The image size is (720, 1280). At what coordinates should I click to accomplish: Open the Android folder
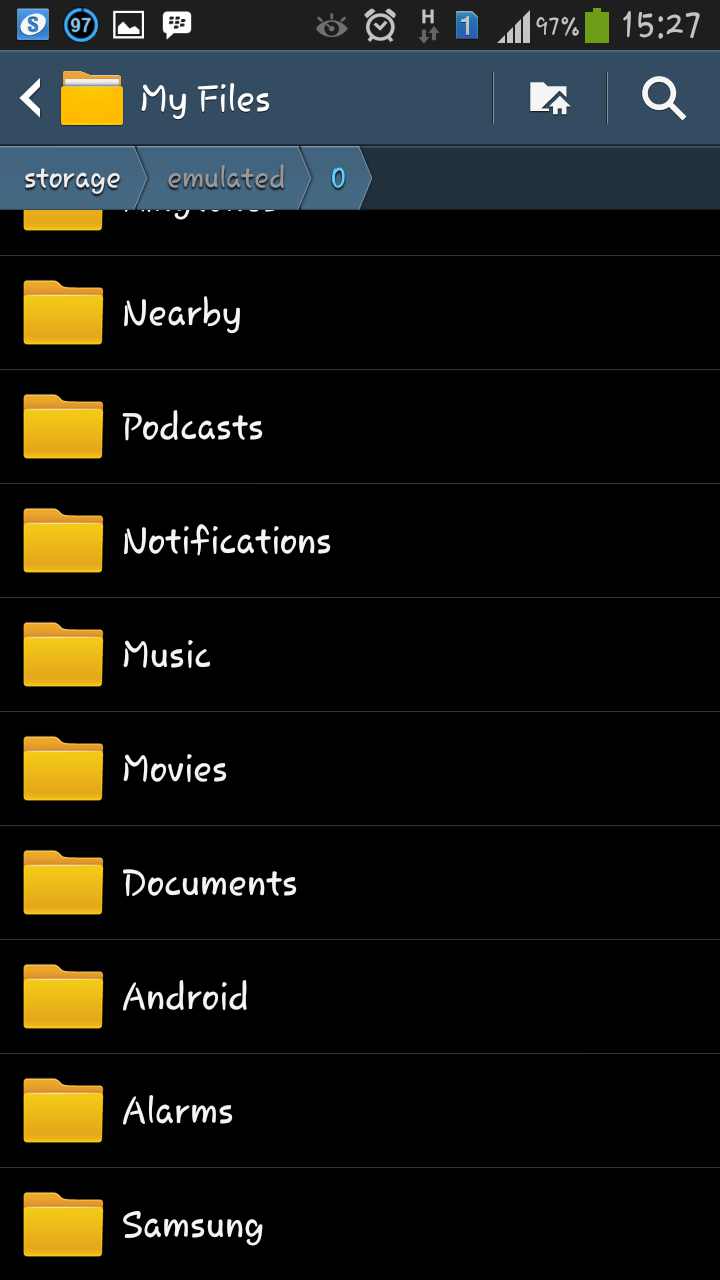360,997
